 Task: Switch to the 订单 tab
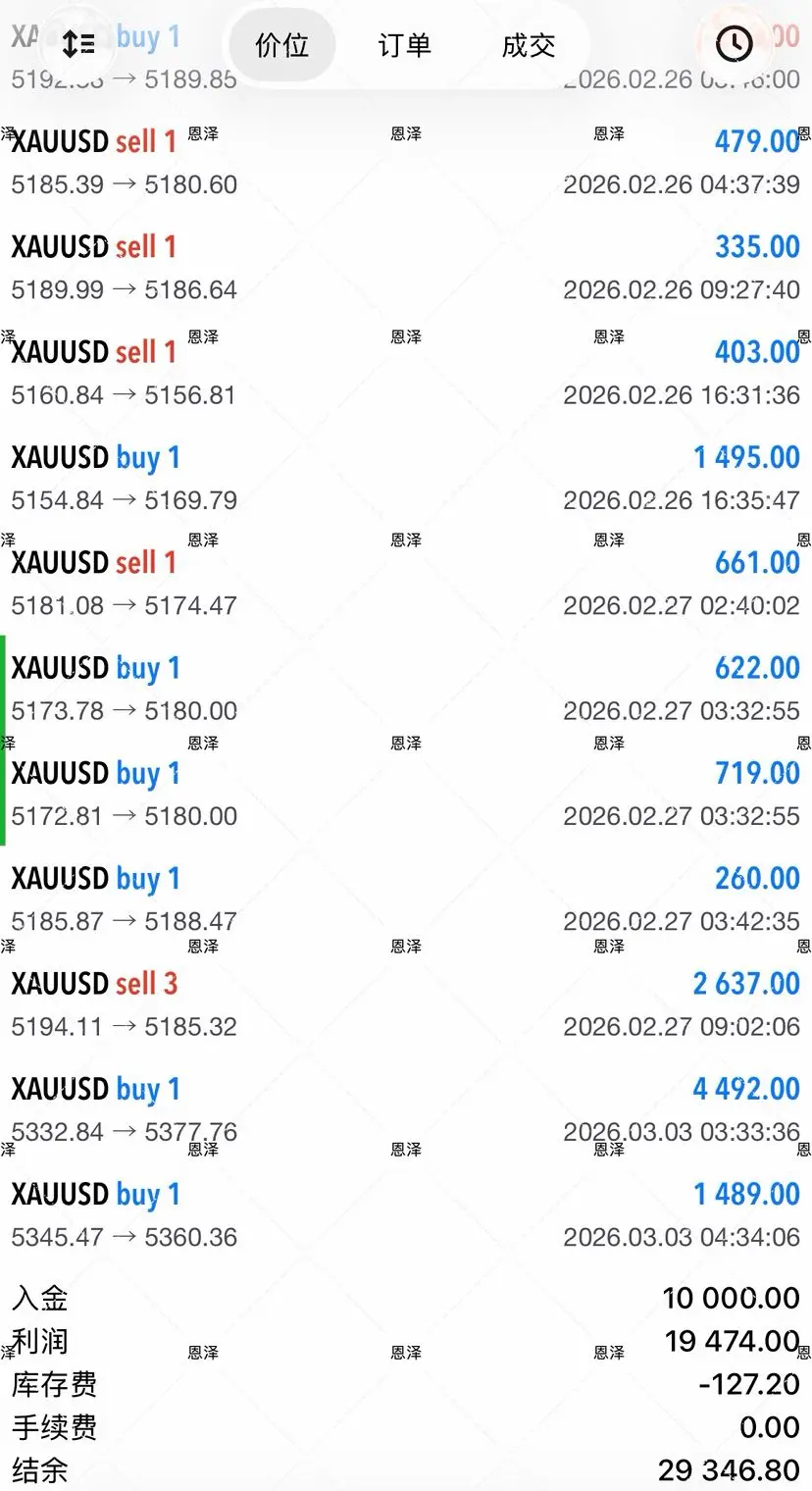404,45
